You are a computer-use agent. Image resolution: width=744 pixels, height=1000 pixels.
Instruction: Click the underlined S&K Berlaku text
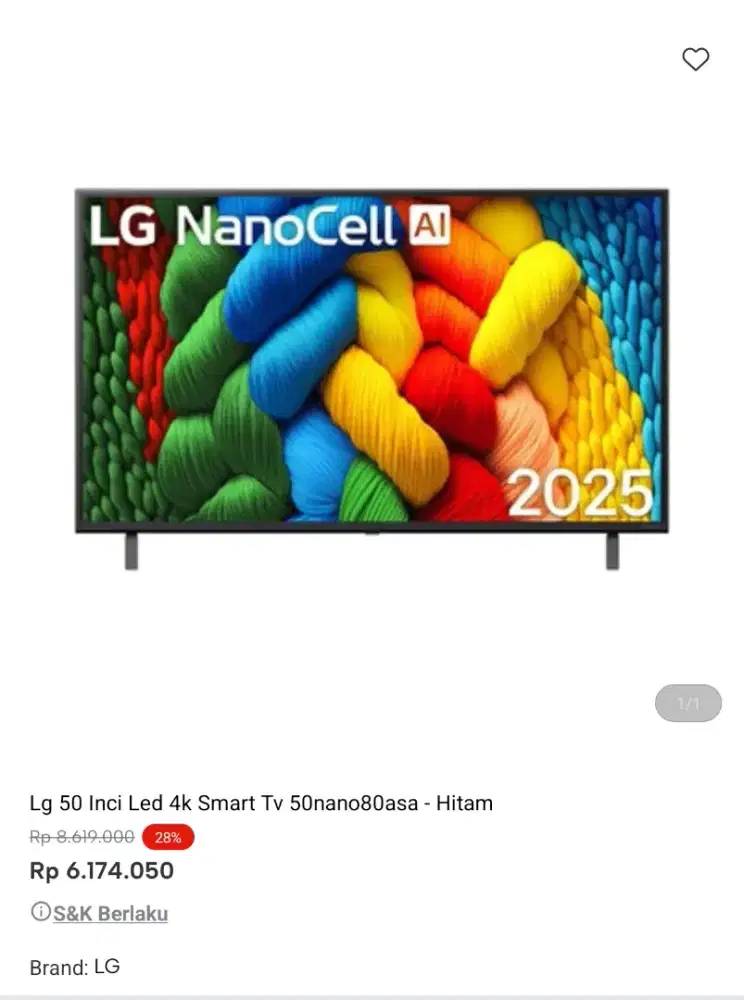pyautogui.click(x=112, y=912)
